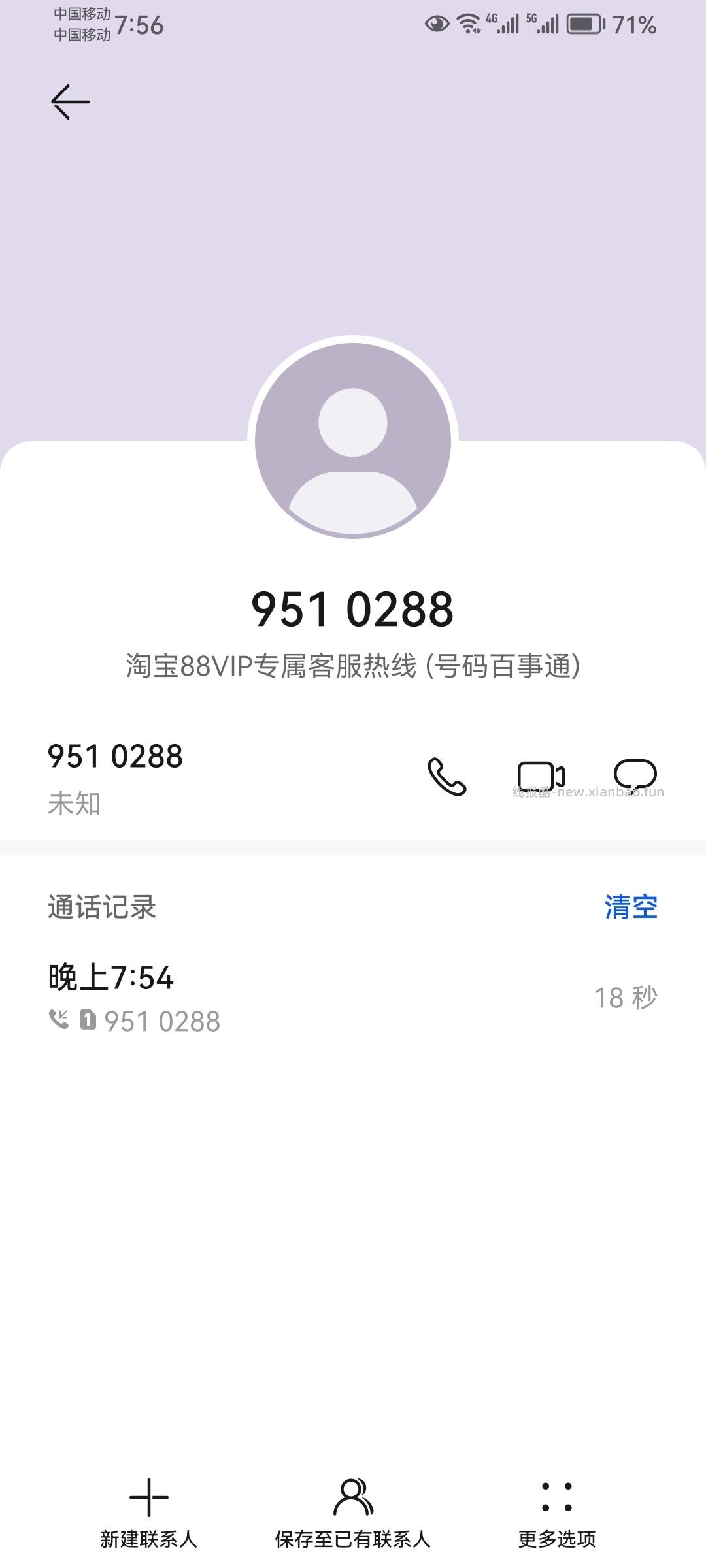Viewport: 706px width, 1568px height.
Task: Start a video call with 951 0288
Action: 540,775
